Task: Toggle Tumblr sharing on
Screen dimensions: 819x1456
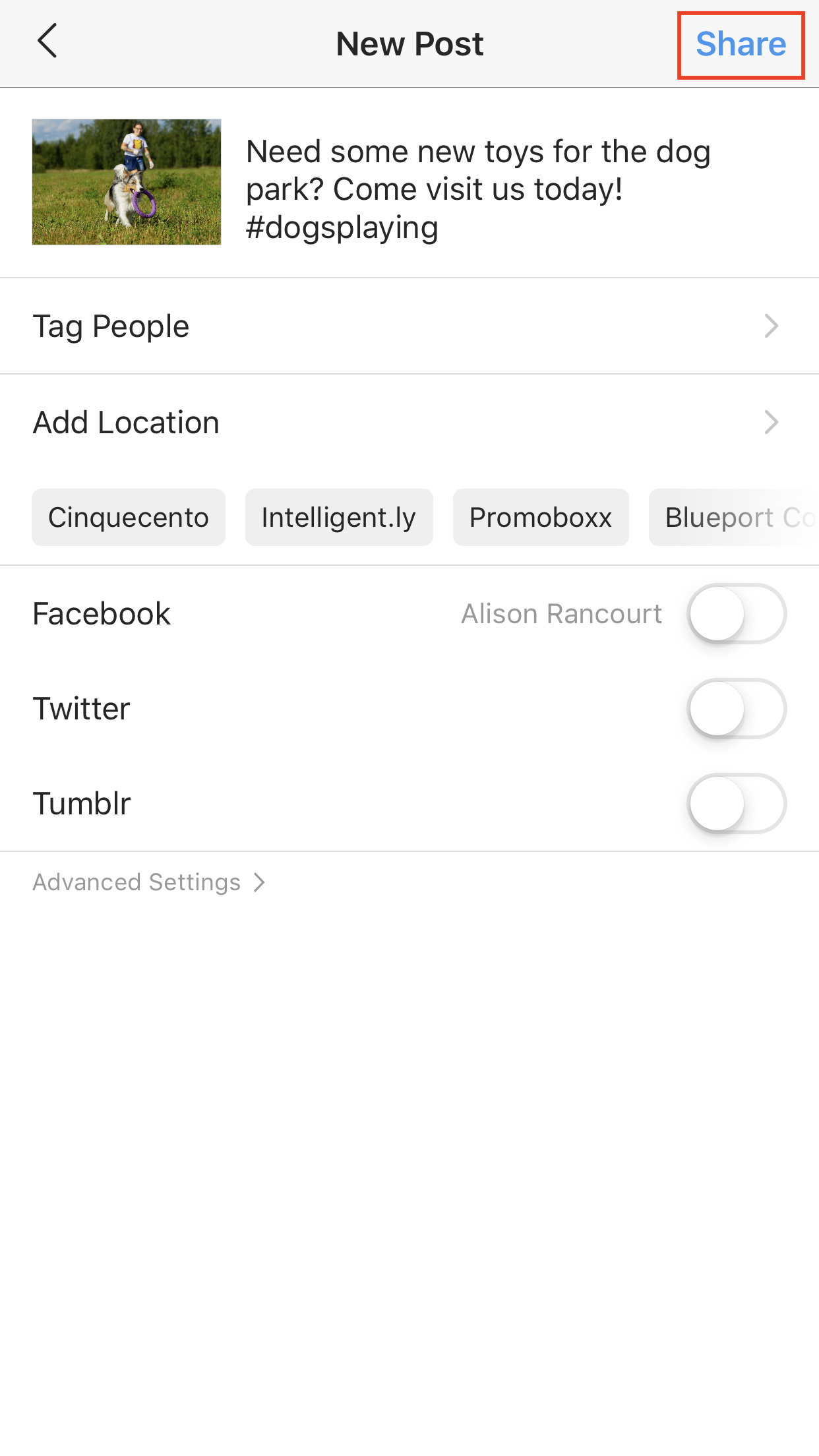Action: pyautogui.click(x=737, y=804)
